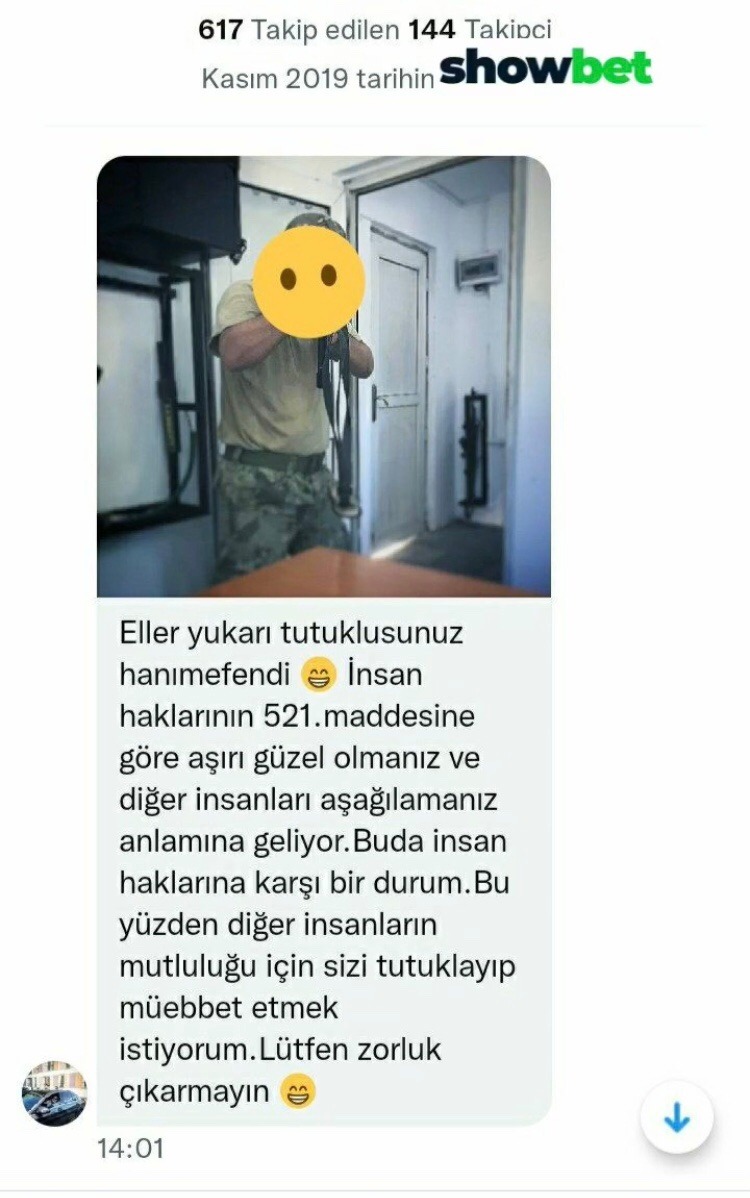The height and width of the screenshot is (1198, 750).
Task: Open the sender's profile picture
Action: [x=54, y=1094]
